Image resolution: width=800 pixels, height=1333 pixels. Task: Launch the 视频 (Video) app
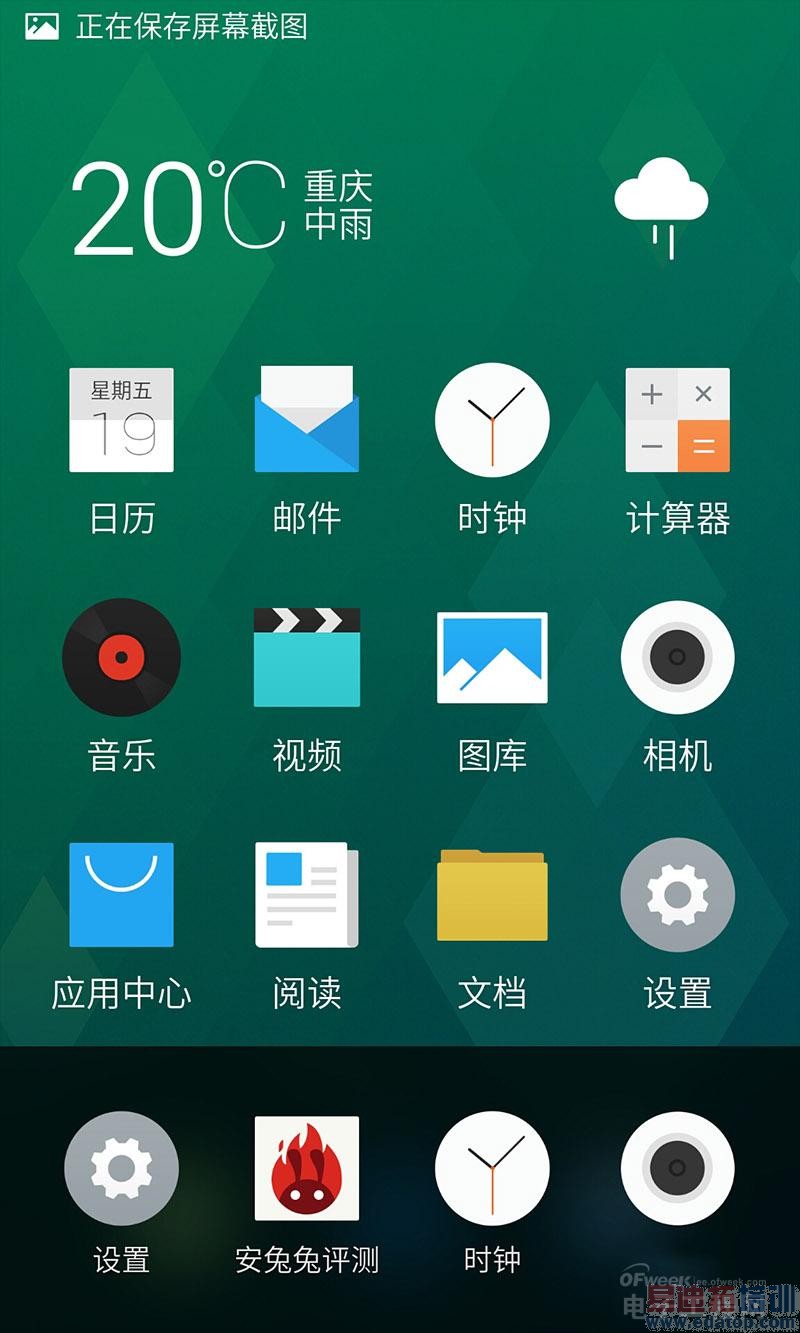(x=307, y=657)
